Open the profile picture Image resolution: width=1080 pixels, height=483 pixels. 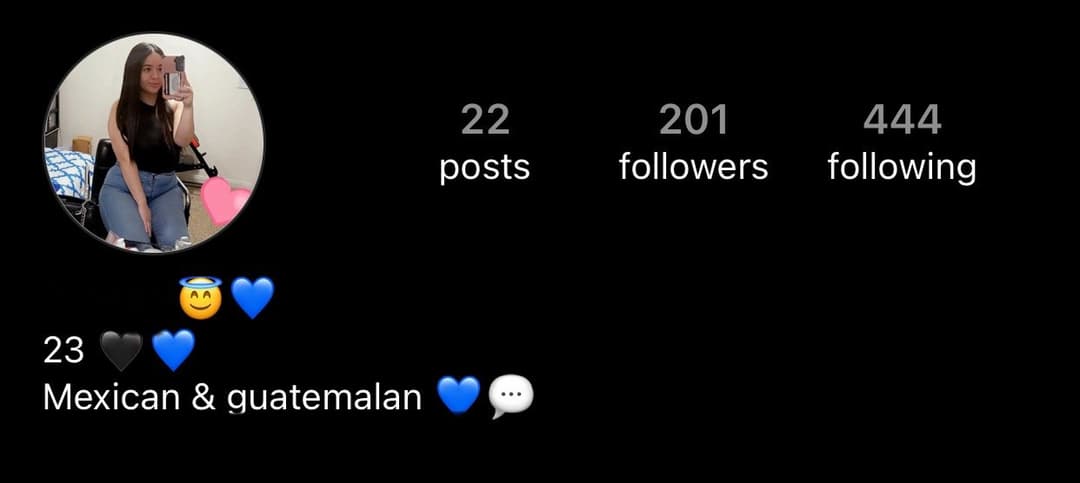[x=153, y=142]
